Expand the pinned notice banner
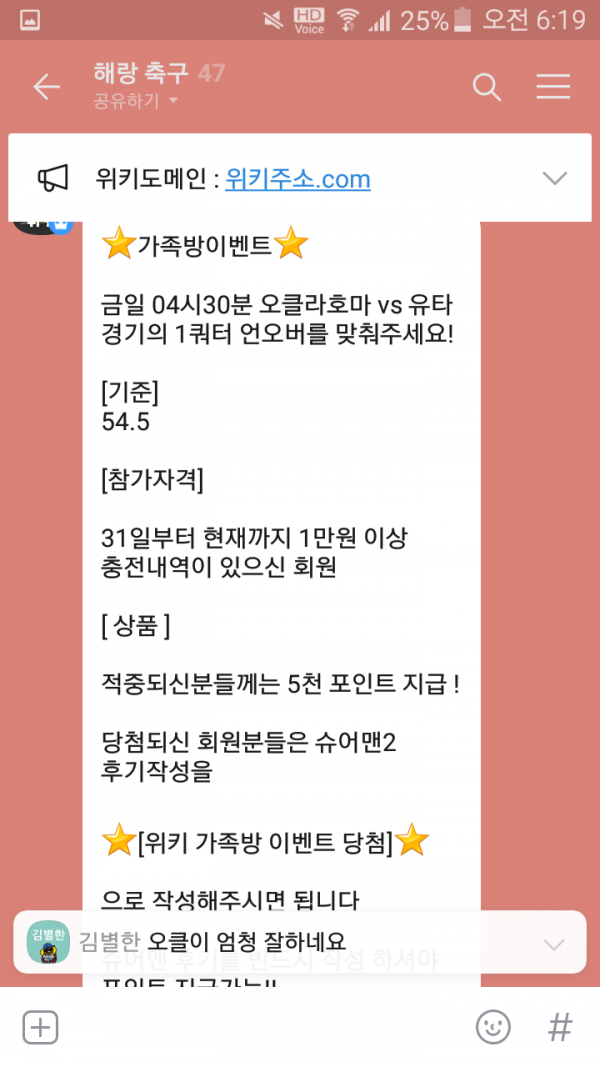The width and height of the screenshot is (600, 1067). (554, 179)
